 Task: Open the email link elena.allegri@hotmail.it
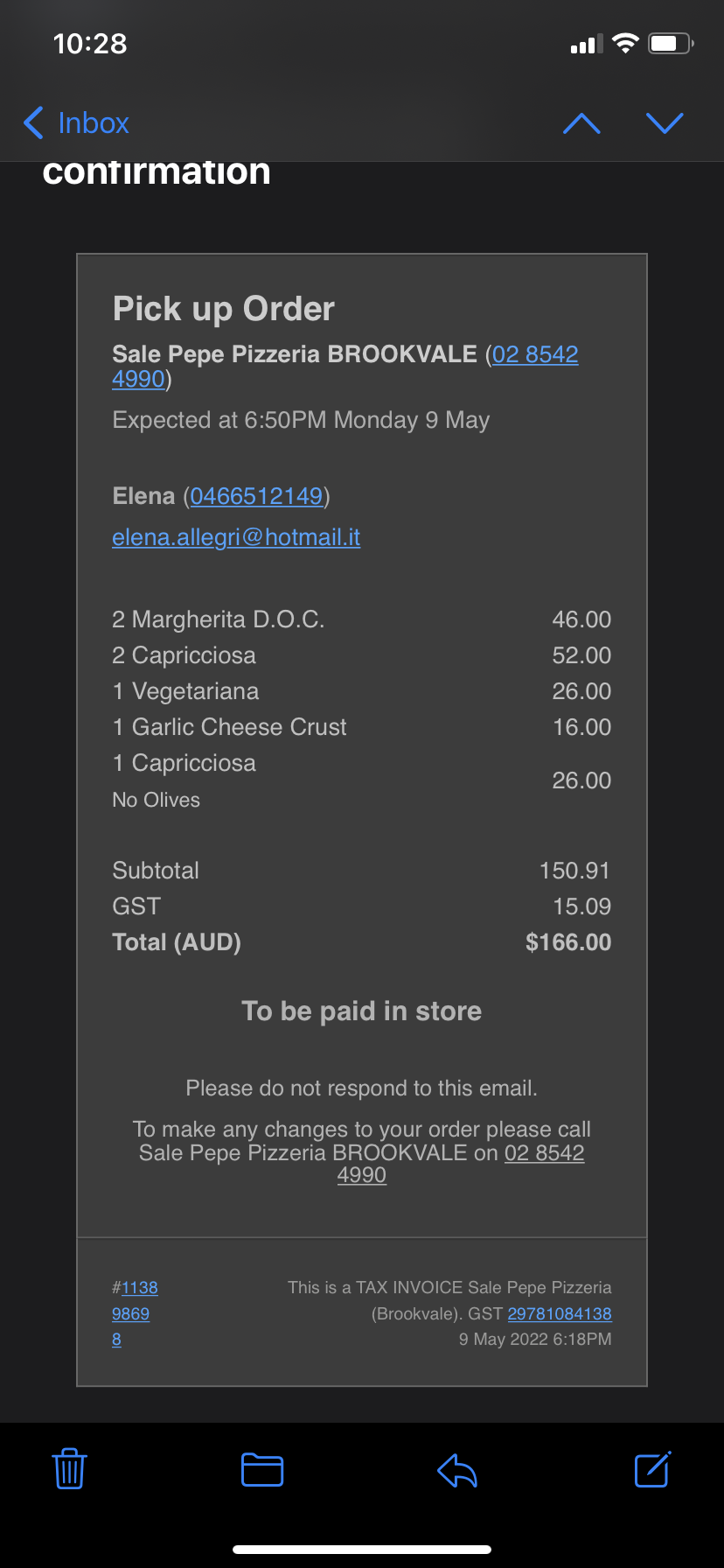pos(236,537)
